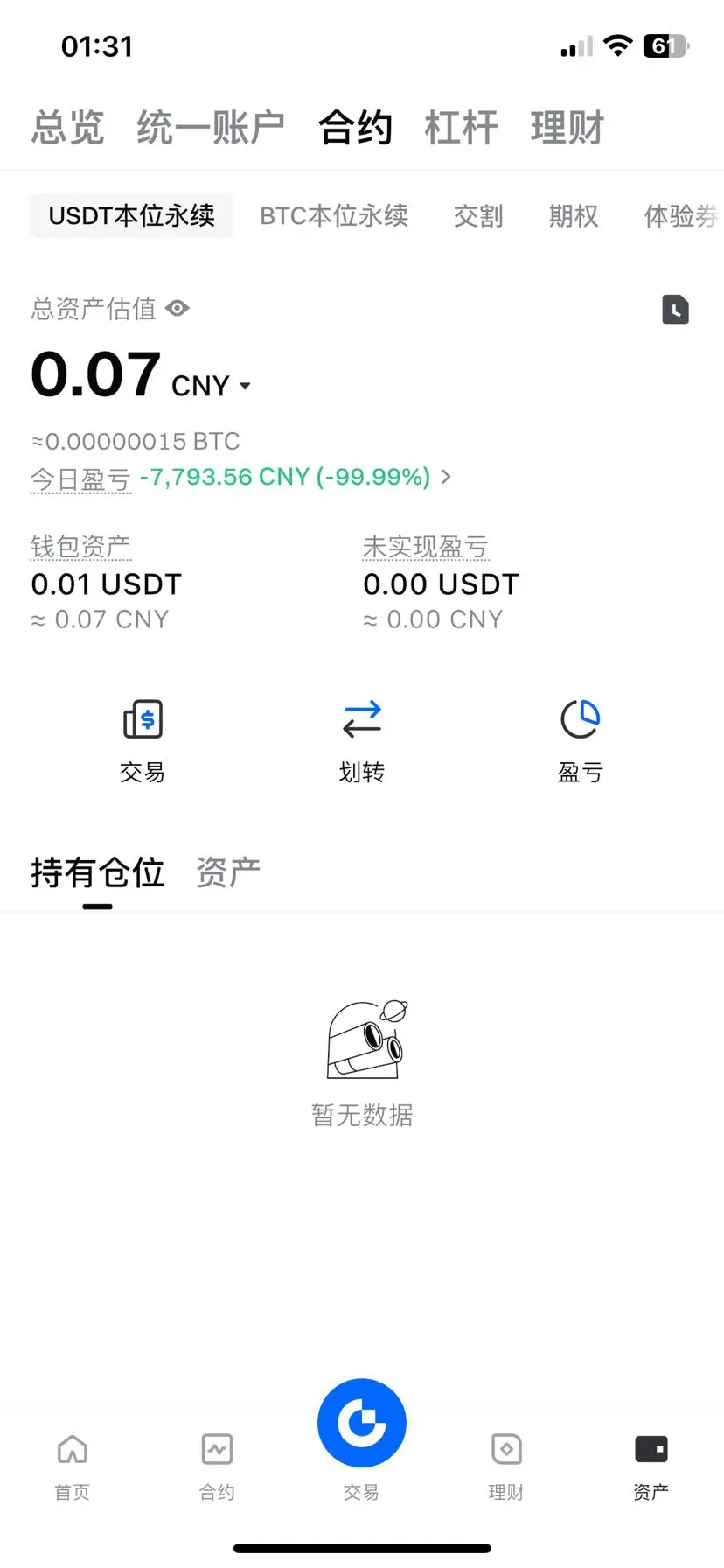Select the USDT本位永续 sub-tab
724x1568 pixels.
tap(132, 216)
